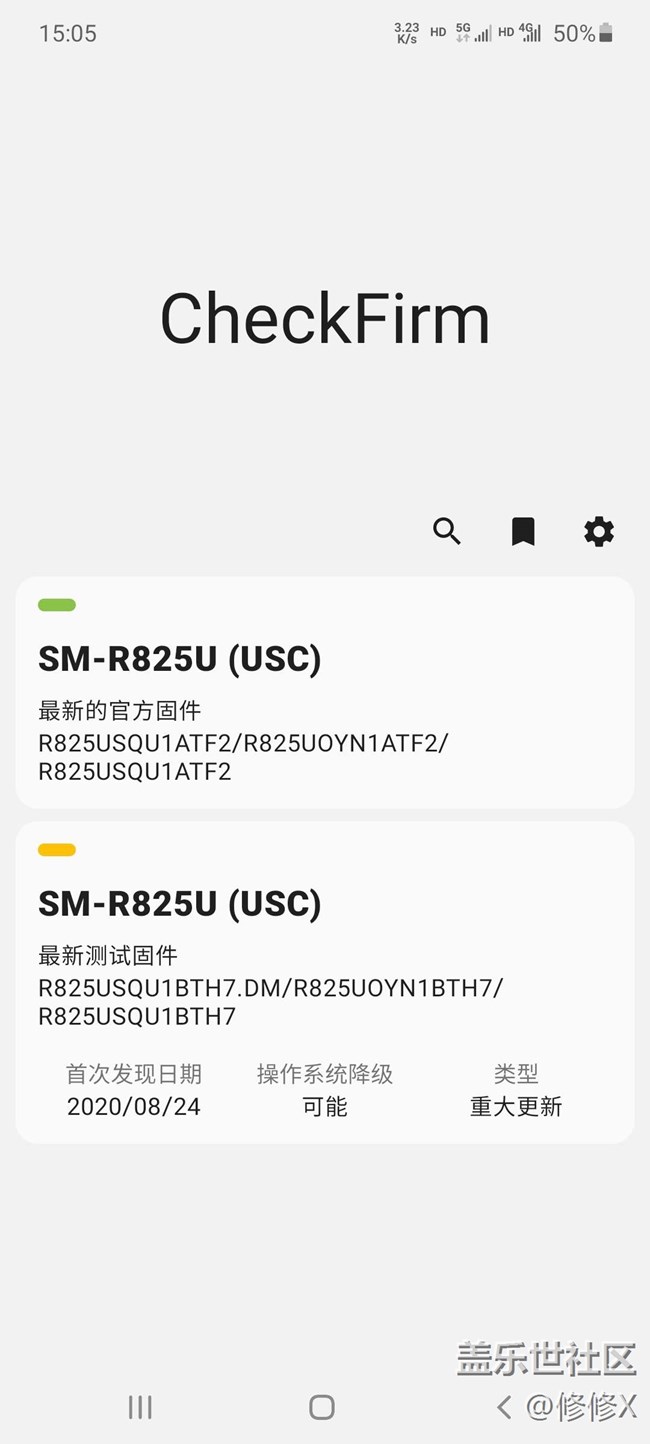The width and height of the screenshot is (650, 1444).
Task: Open the latest test firmware card
Action: click(x=325, y=982)
